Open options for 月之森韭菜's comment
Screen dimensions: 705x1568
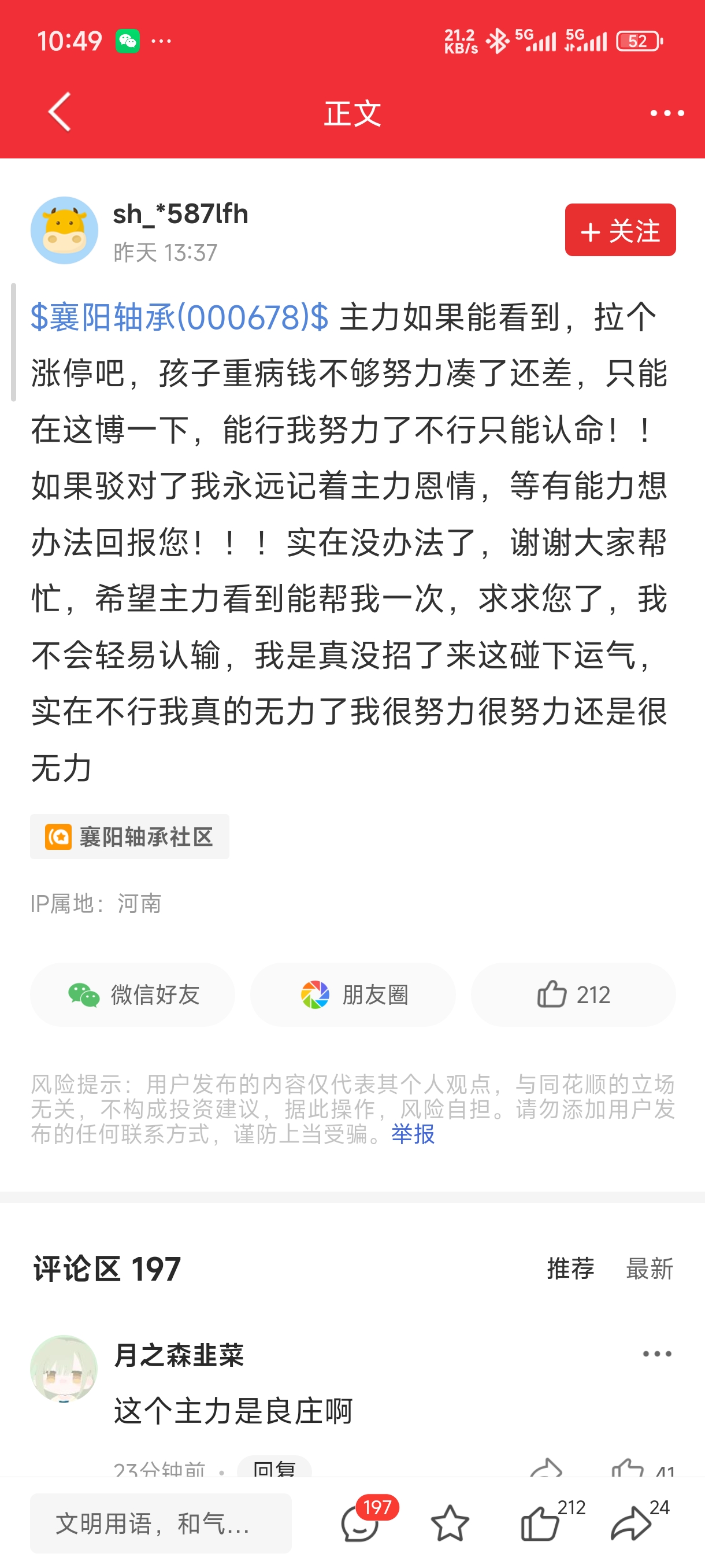[x=657, y=1354]
